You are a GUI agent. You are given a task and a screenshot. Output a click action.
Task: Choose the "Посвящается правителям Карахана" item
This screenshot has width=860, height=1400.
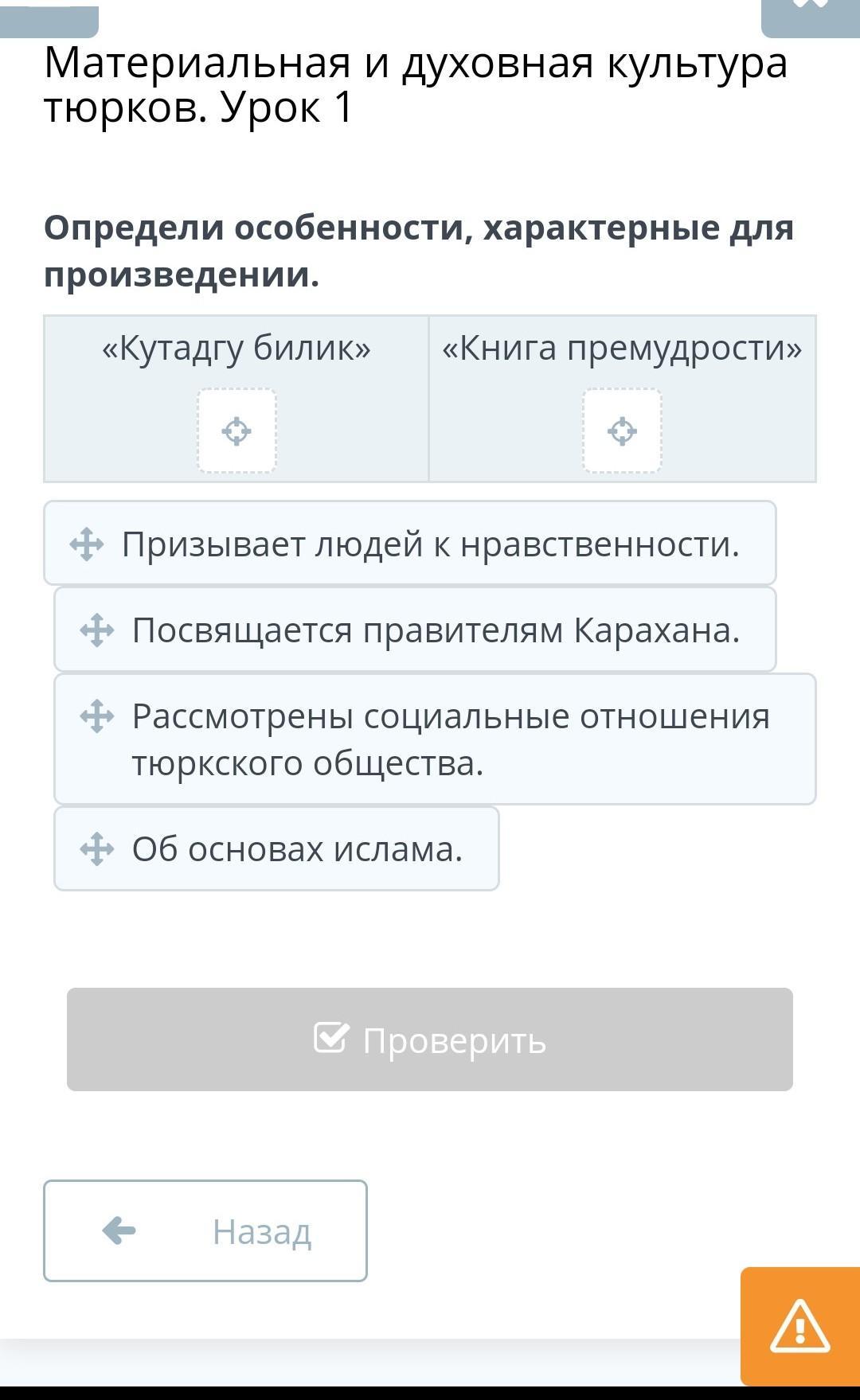415,630
